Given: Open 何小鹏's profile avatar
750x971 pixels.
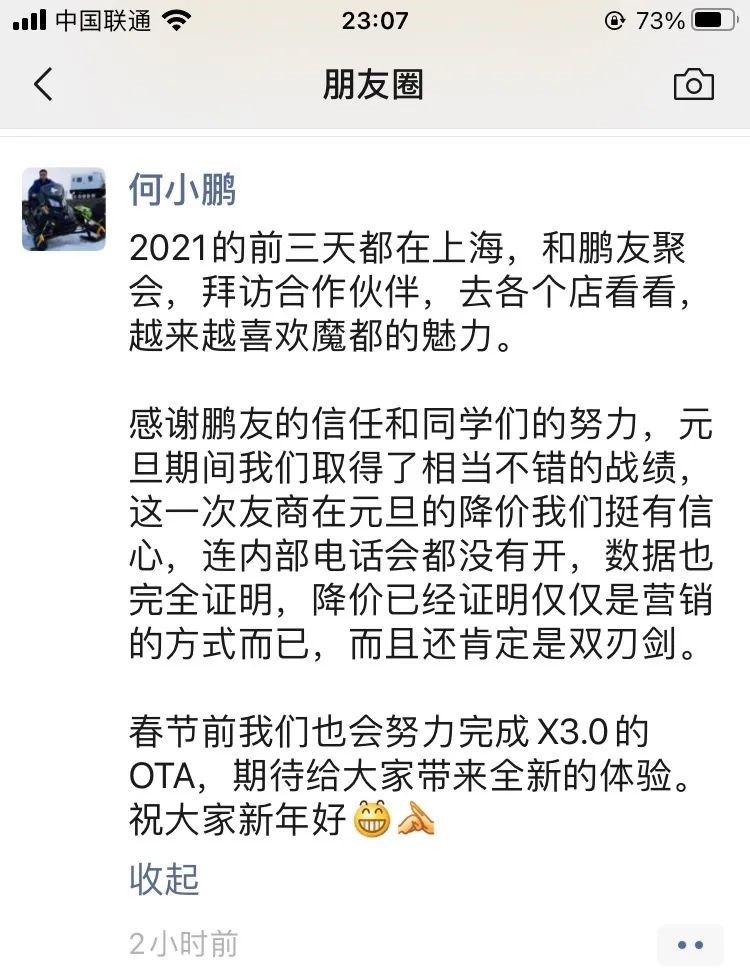Looking at the screenshot, I should click(64, 209).
